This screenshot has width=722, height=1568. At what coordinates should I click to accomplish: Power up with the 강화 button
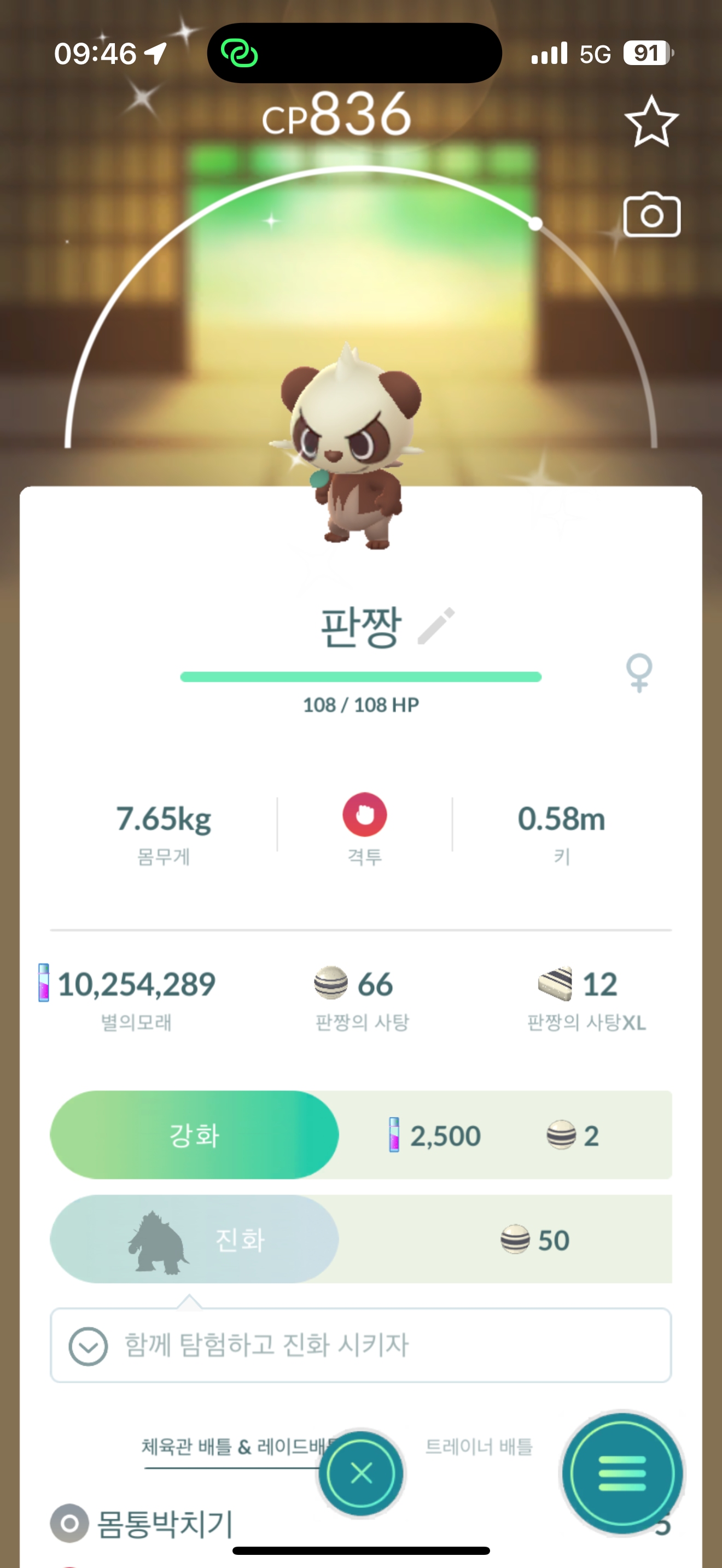pyautogui.click(x=194, y=1134)
